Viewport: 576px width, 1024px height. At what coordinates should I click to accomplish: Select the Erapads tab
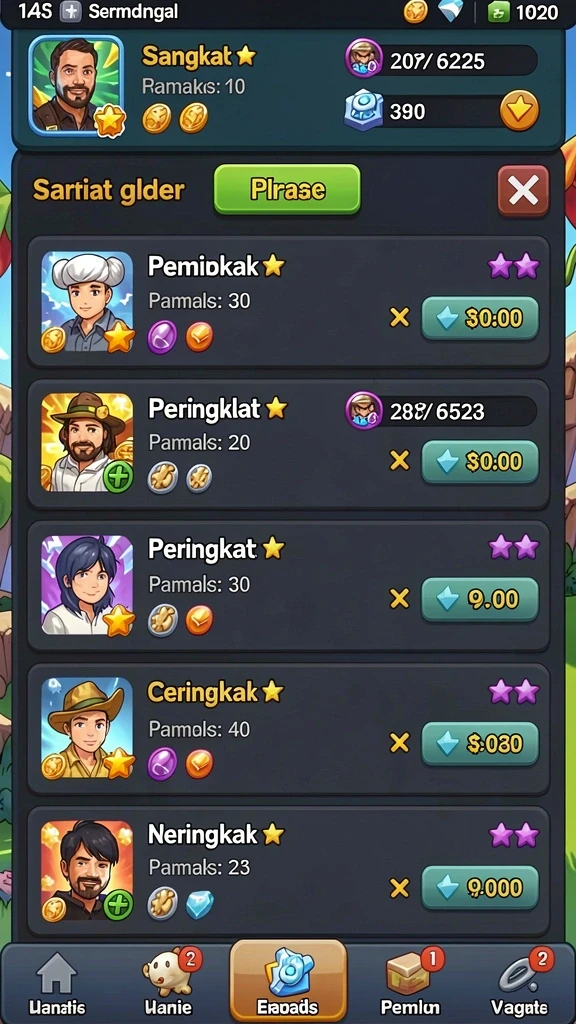click(288, 981)
